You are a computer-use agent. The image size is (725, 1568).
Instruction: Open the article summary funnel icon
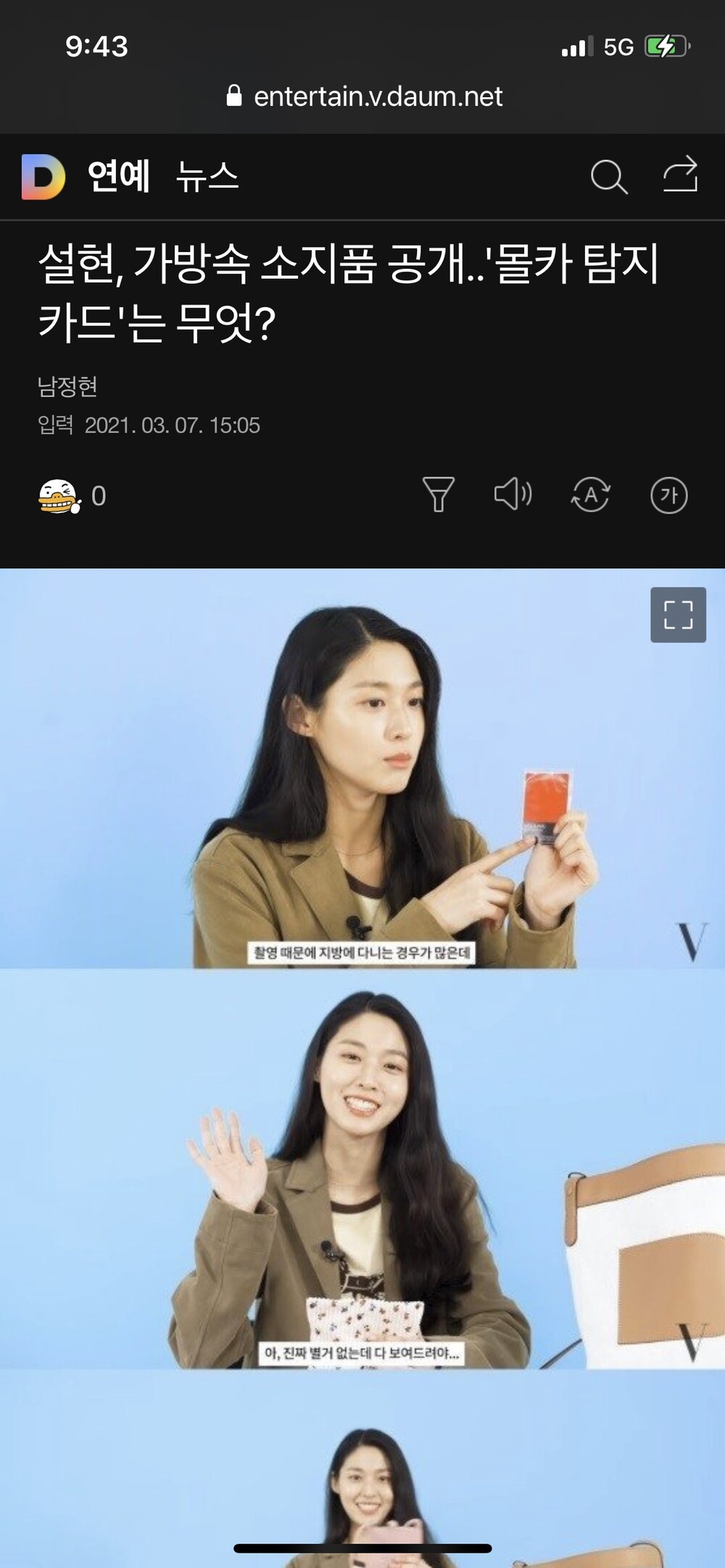438,495
